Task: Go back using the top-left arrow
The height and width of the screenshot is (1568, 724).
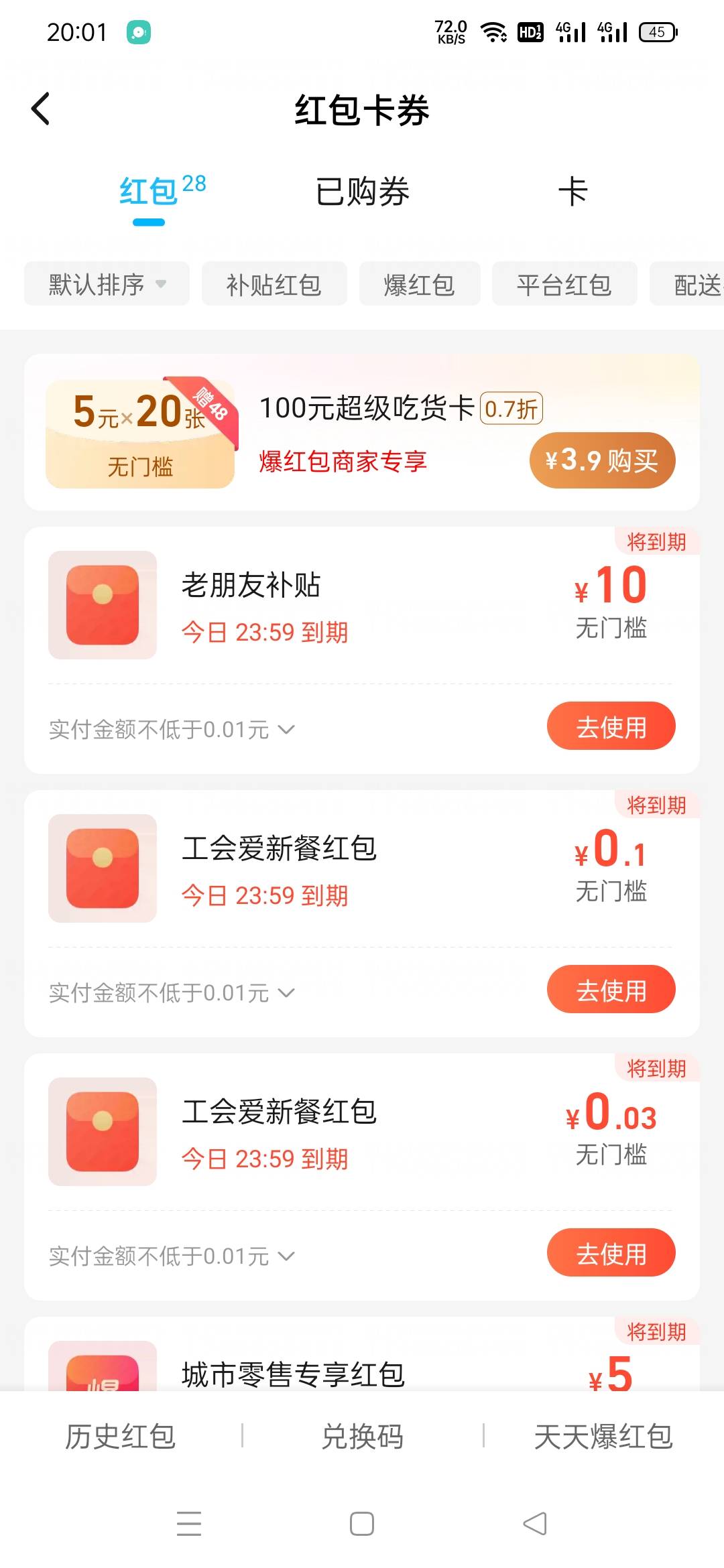Action: (41, 109)
